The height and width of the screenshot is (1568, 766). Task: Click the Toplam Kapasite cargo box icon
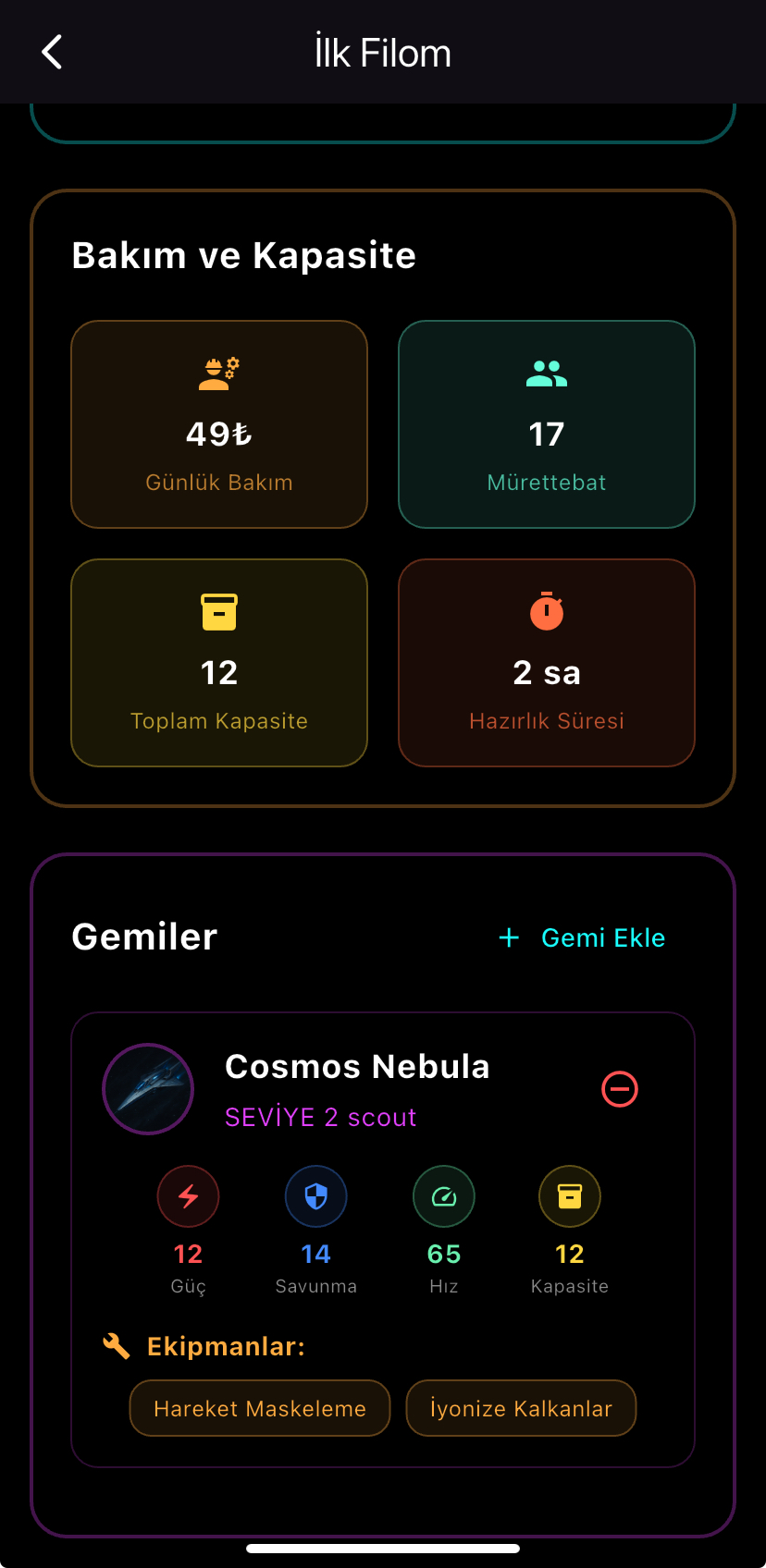tap(218, 610)
